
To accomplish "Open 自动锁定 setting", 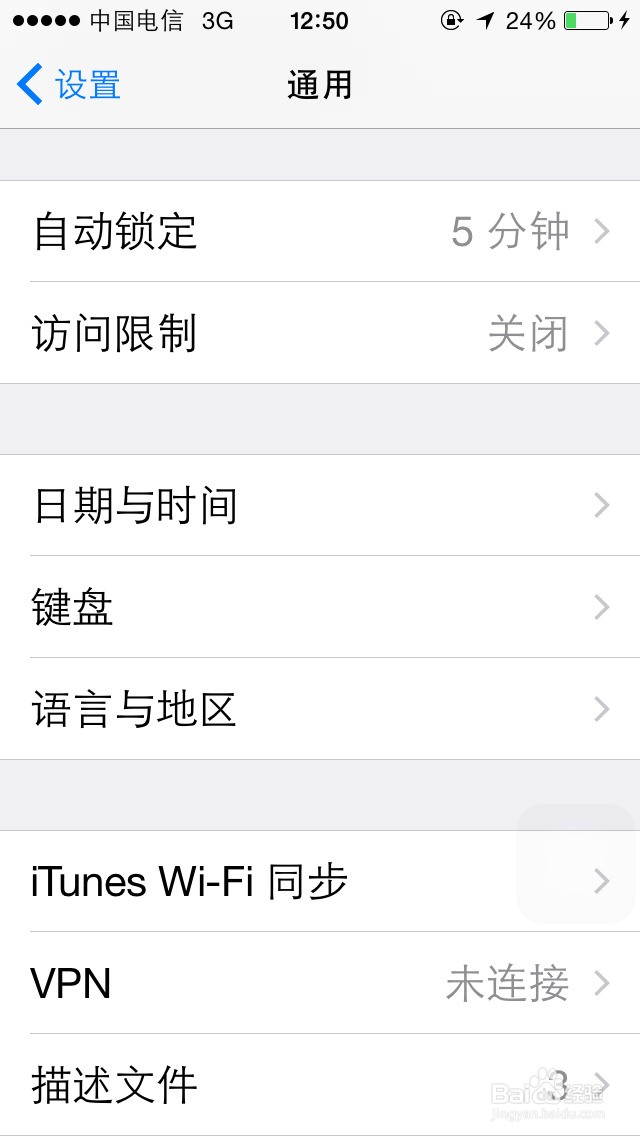I will tap(320, 232).
